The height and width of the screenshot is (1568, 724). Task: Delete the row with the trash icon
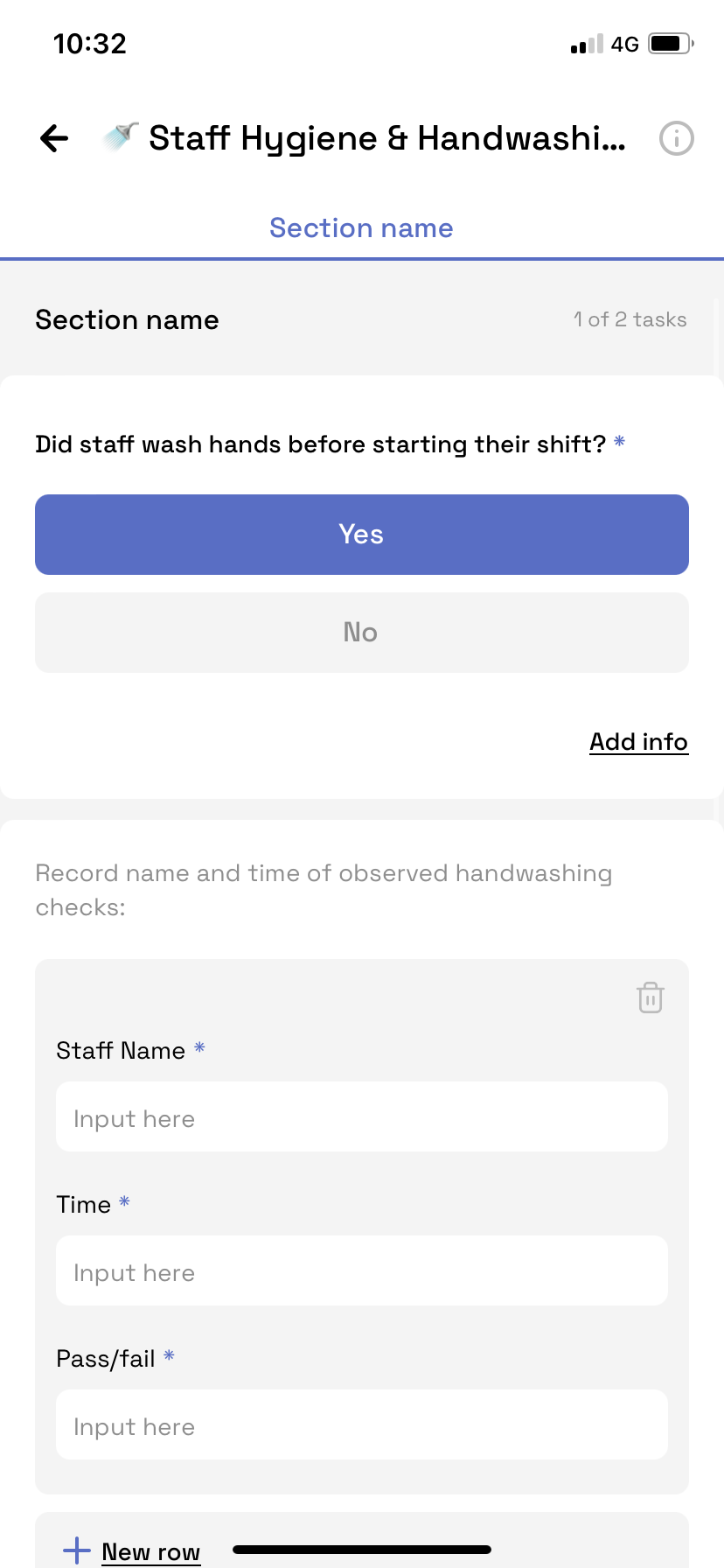[x=650, y=997]
